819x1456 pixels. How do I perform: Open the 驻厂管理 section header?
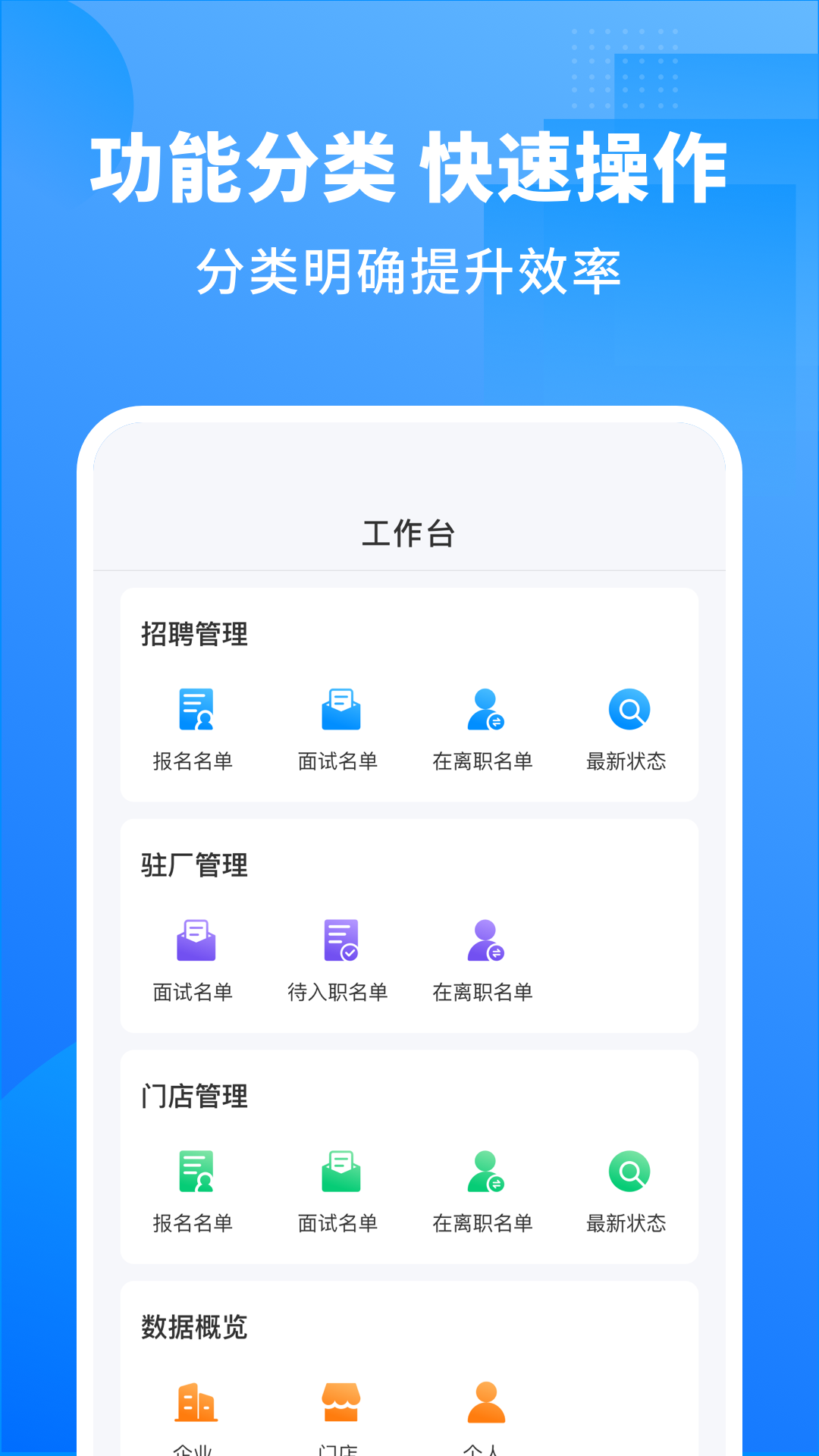click(194, 865)
